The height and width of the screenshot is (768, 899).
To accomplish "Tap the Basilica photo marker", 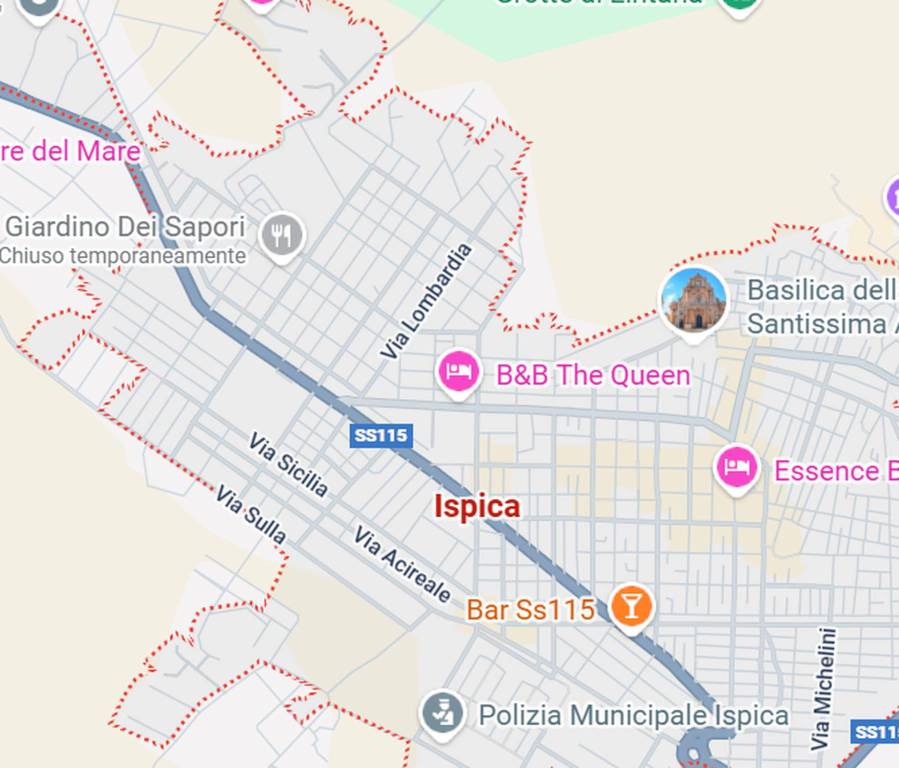I will coord(694,301).
